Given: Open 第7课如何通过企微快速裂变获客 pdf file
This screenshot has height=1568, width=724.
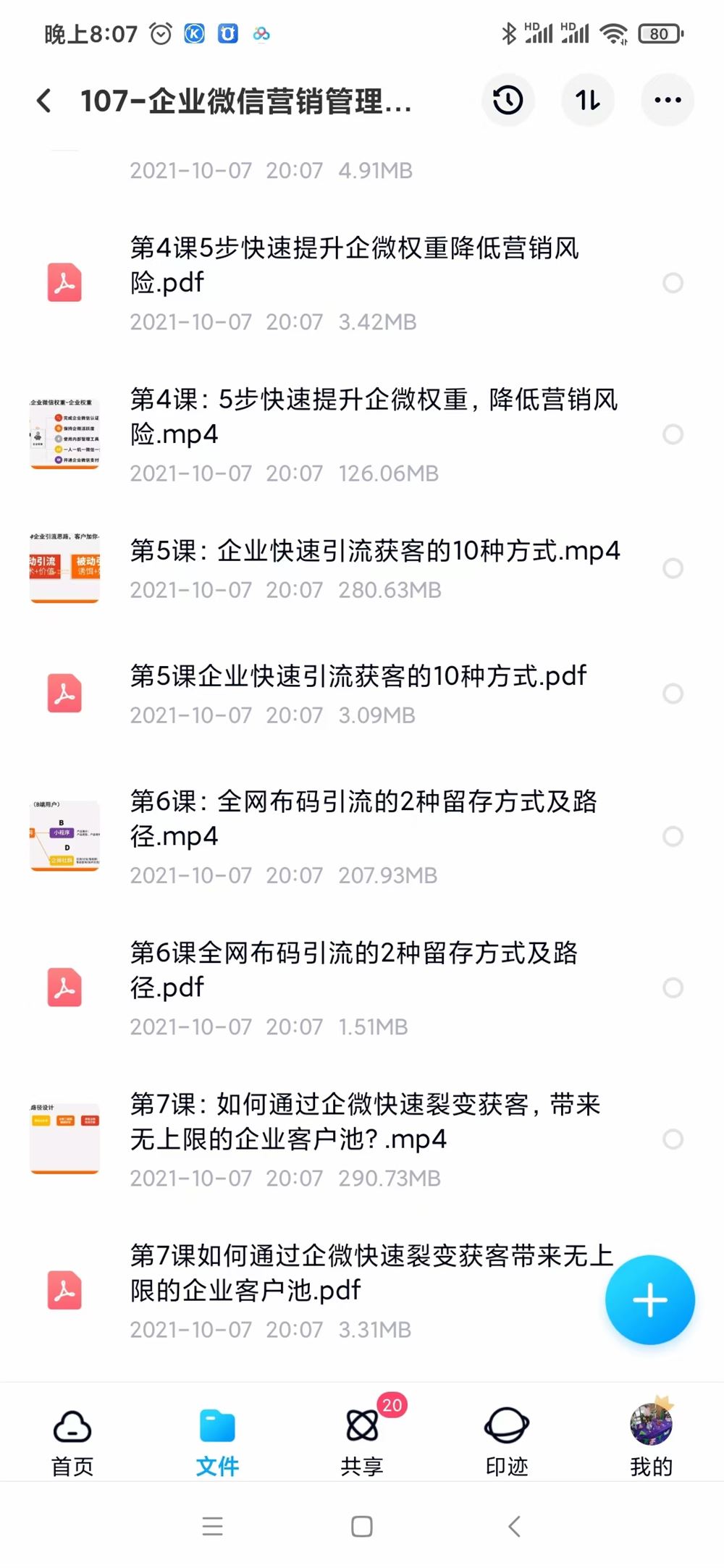Looking at the screenshot, I should 369,1273.
